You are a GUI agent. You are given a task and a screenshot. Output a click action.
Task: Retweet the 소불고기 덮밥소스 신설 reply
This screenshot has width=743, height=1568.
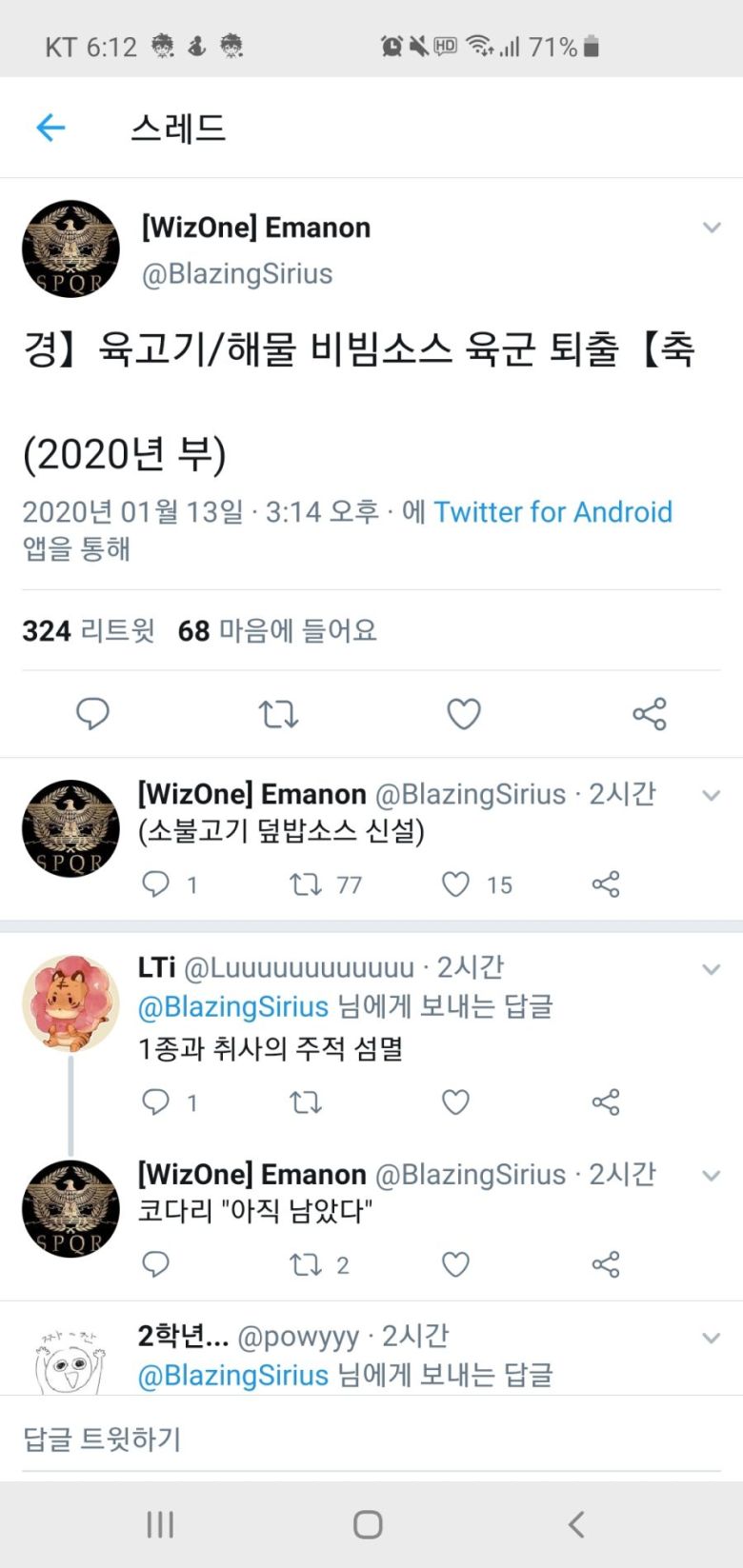click(x=306, y=884)
